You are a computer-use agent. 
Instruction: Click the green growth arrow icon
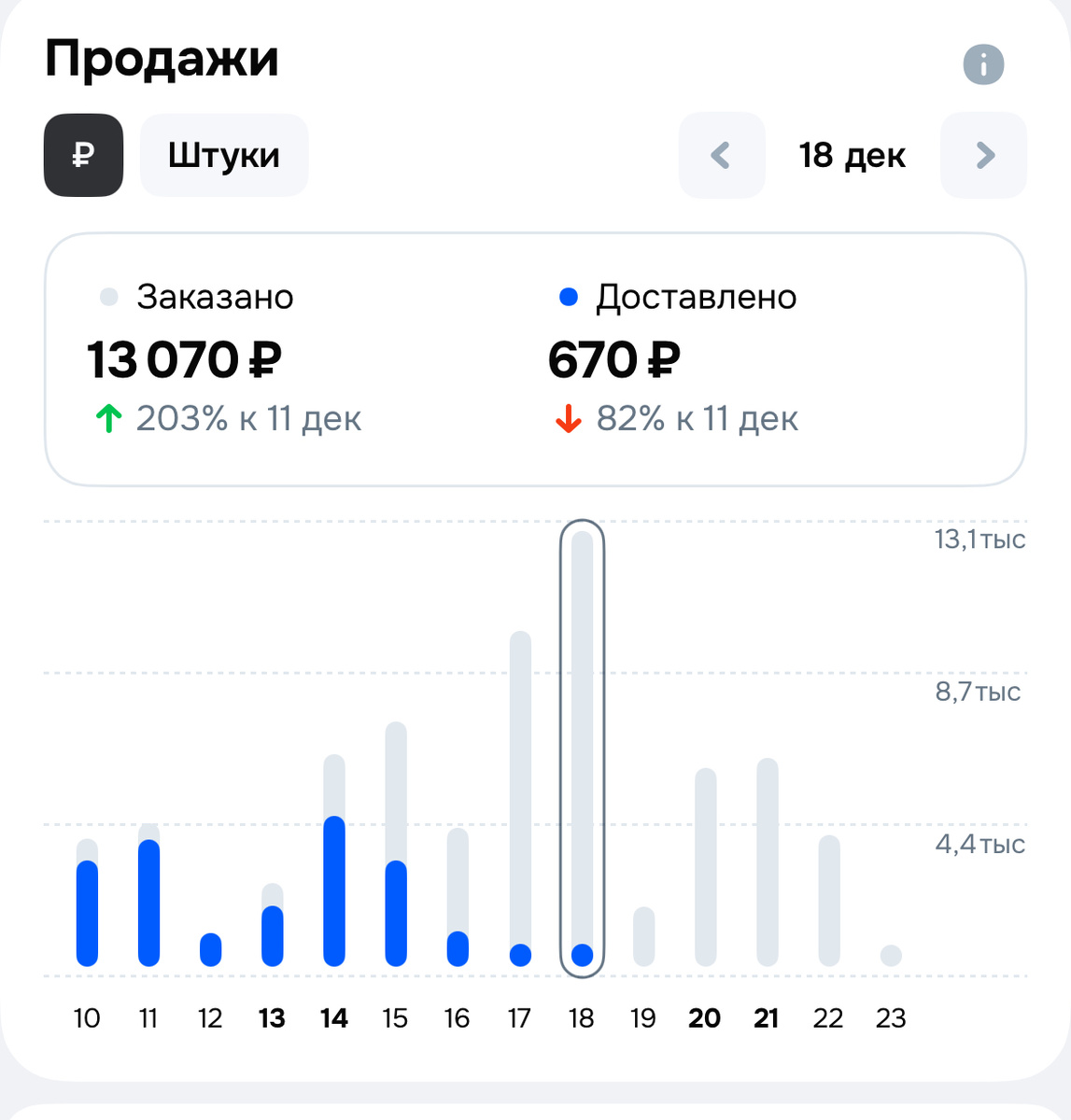click(109, 419)
